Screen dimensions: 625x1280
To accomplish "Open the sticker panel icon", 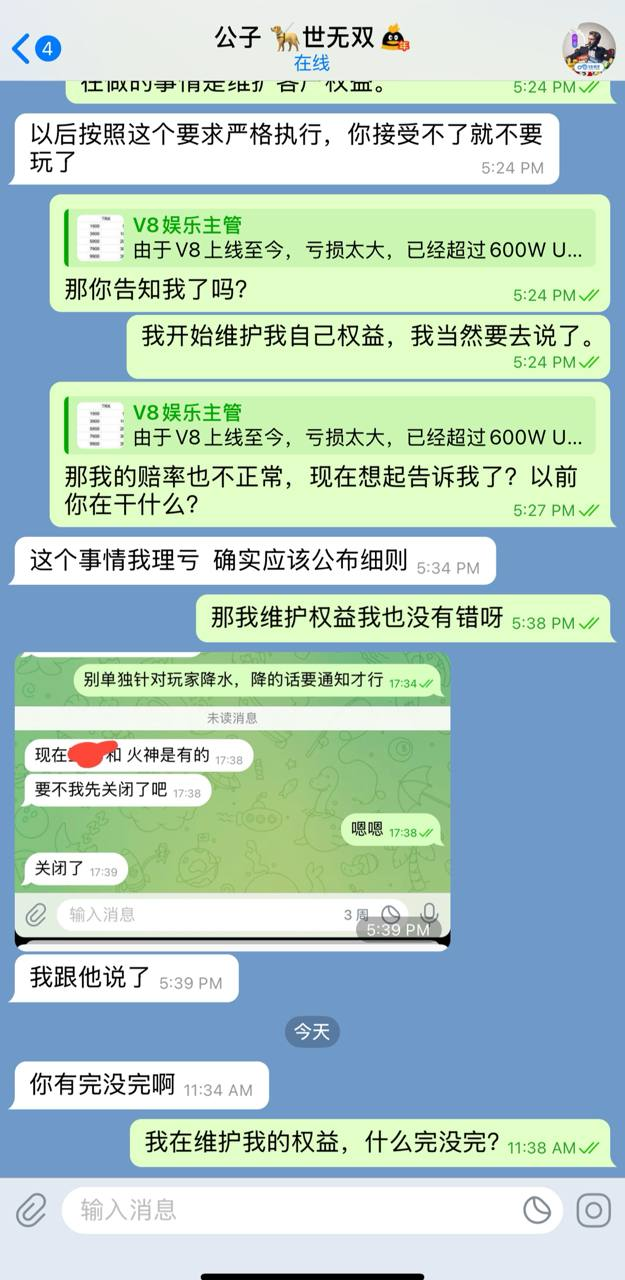I will 537,1210.
